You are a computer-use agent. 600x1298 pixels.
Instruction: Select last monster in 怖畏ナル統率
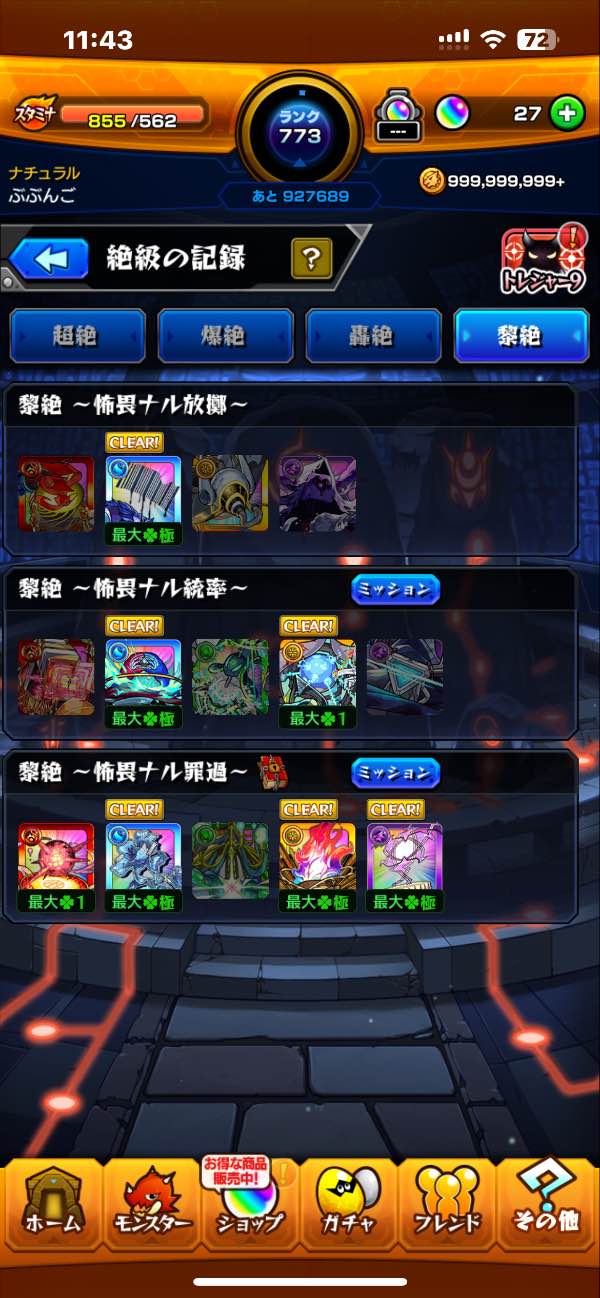[x=404, y=677]
